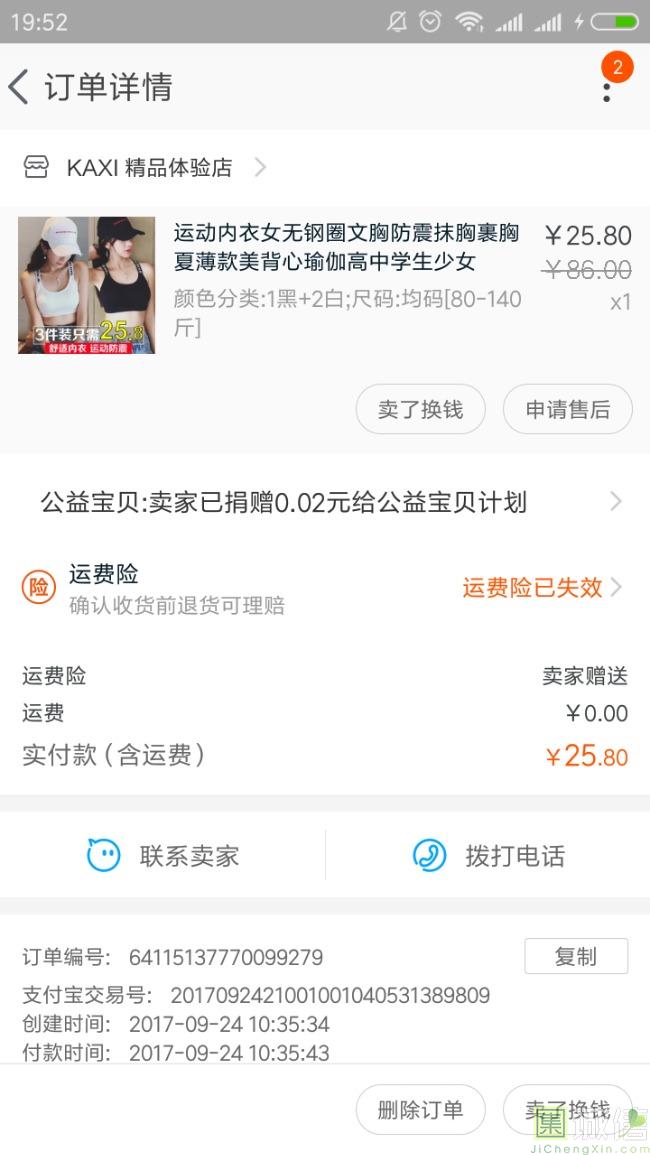The width and height of the screenshot is (650, 1155).
Task: Tap 拨打电话 to call the seller
Action: pos(488,855)
